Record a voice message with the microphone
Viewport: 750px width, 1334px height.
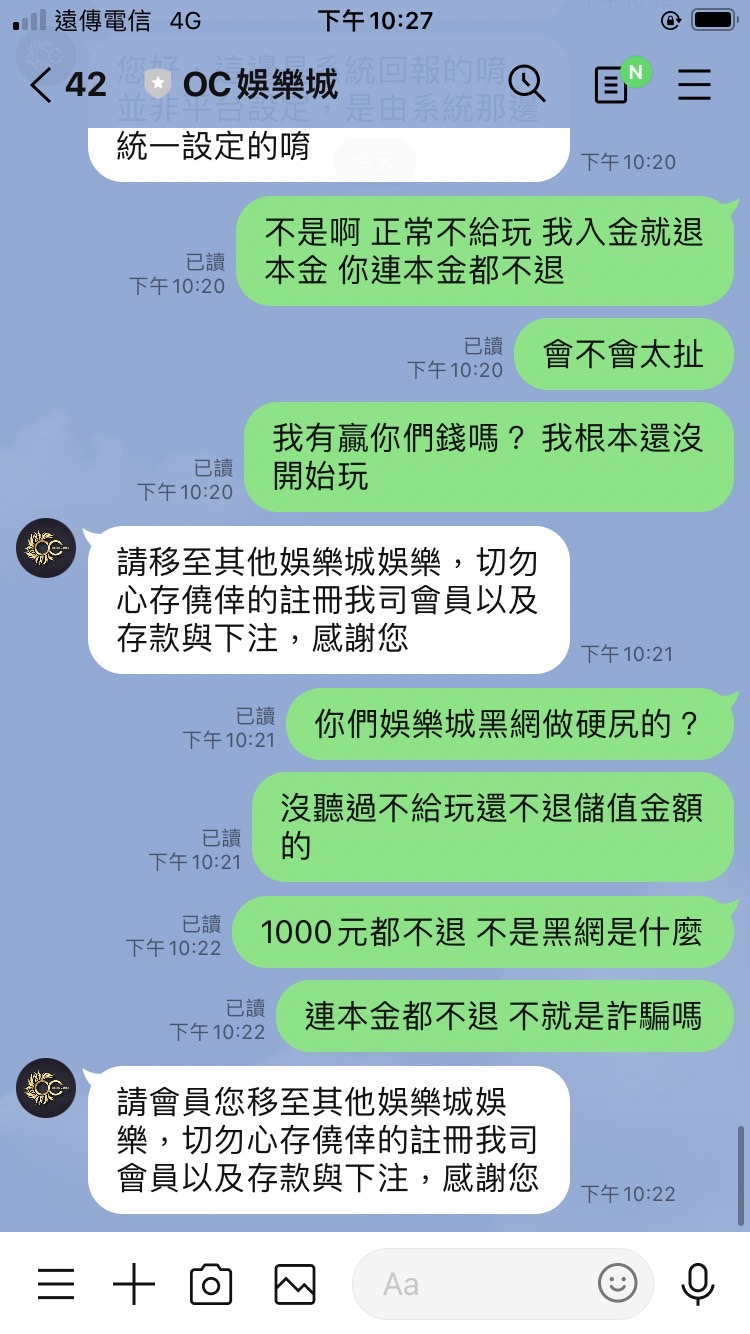click(697, 1284)
